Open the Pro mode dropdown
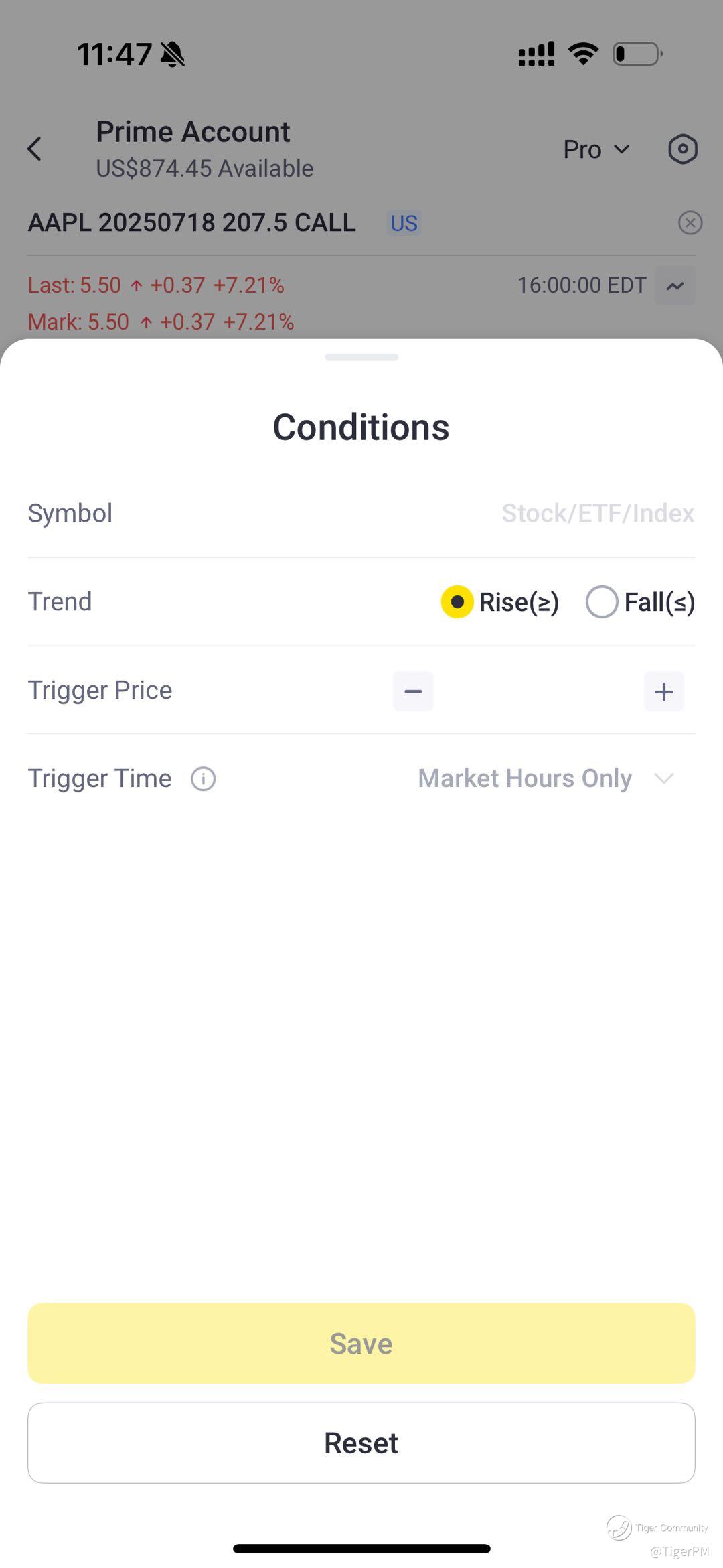 [596, 149]
